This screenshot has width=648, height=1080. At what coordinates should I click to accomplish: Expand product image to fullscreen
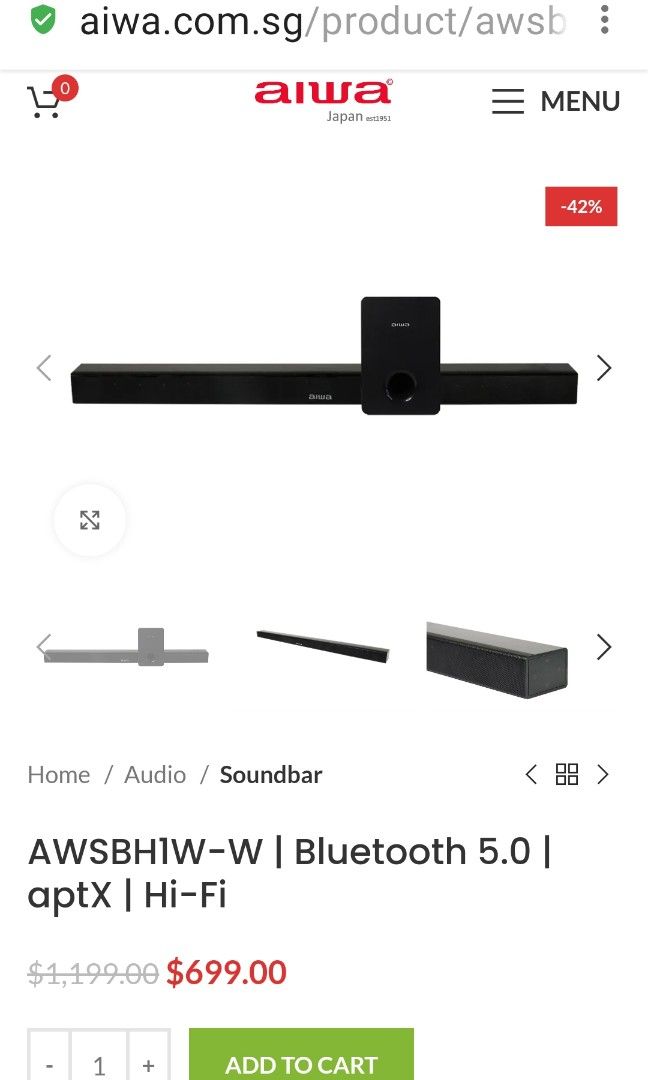90,520
